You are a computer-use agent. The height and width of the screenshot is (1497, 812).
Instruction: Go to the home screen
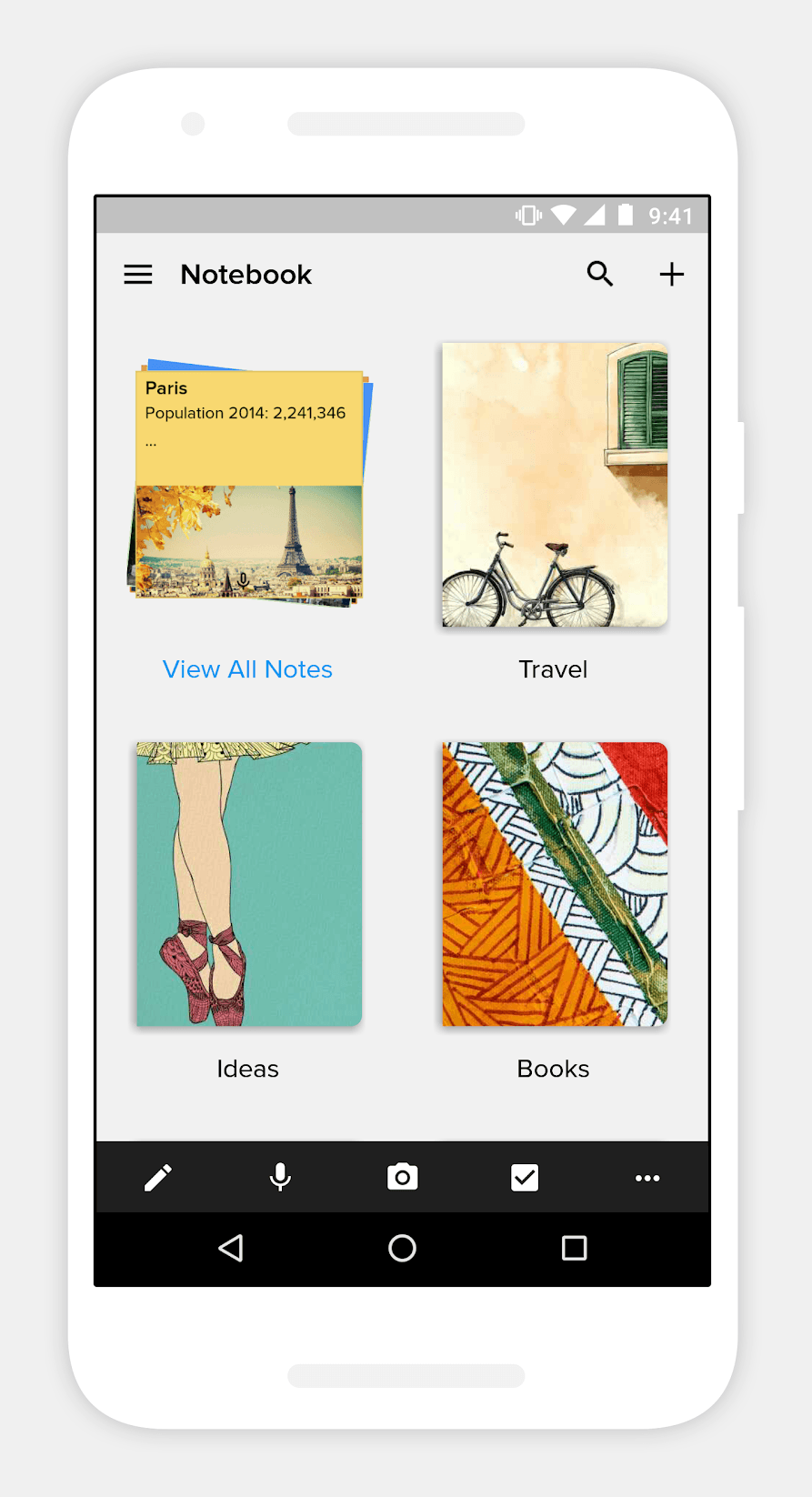pos(402,1248)
